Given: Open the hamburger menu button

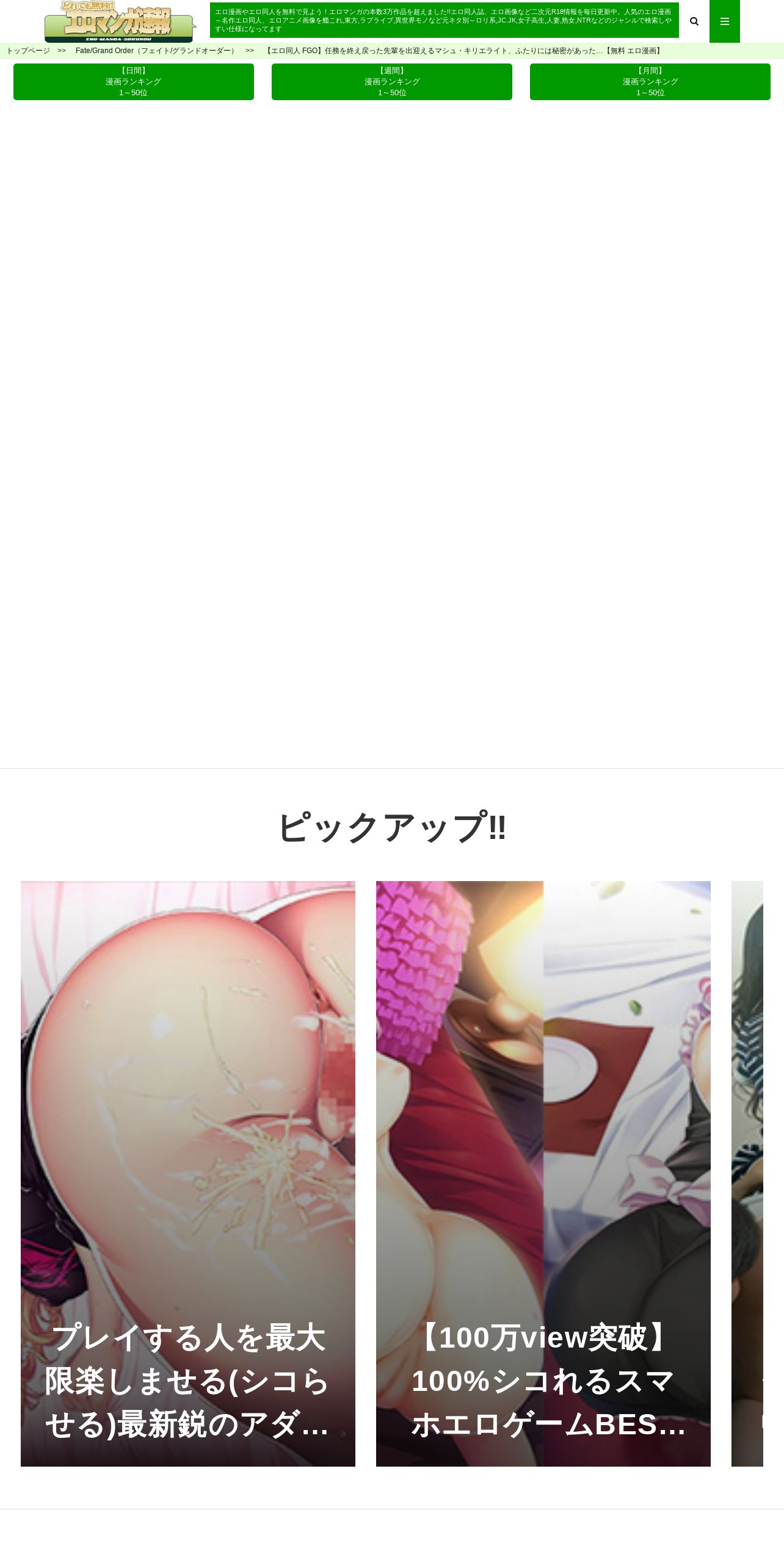Looking at the screenshot, I should 724,21.
